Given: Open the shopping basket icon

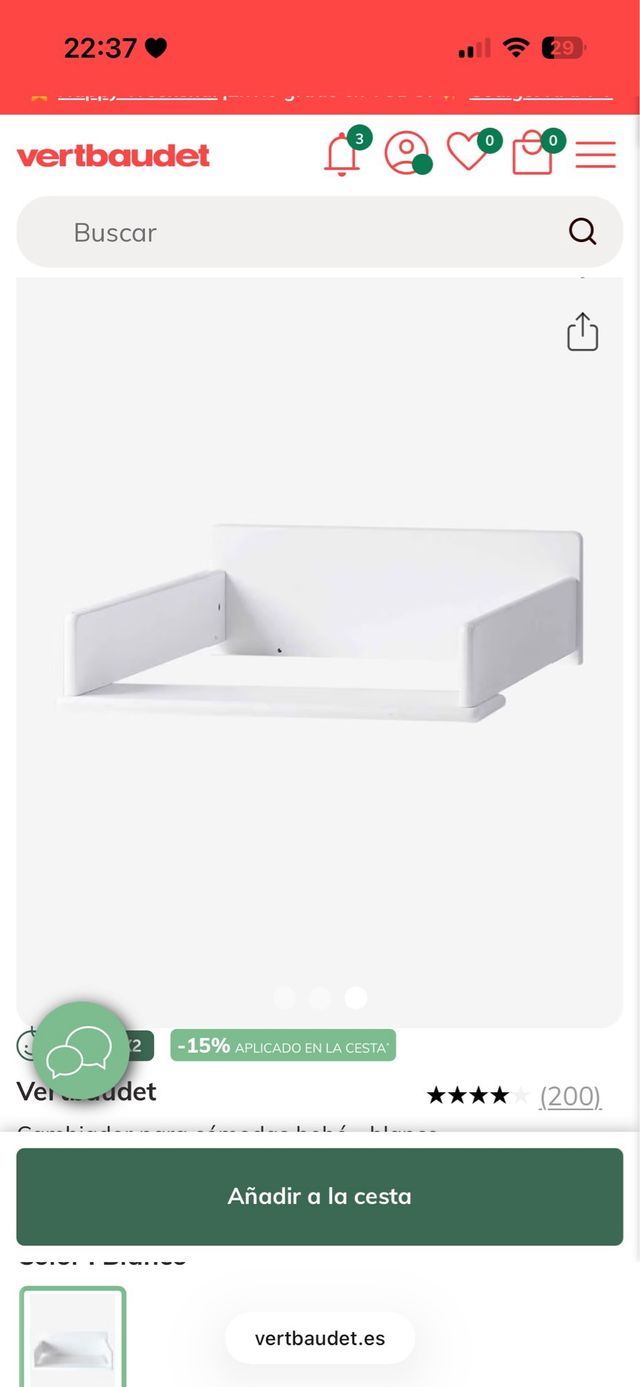Looking at the screenshot, I should [532, 155].
